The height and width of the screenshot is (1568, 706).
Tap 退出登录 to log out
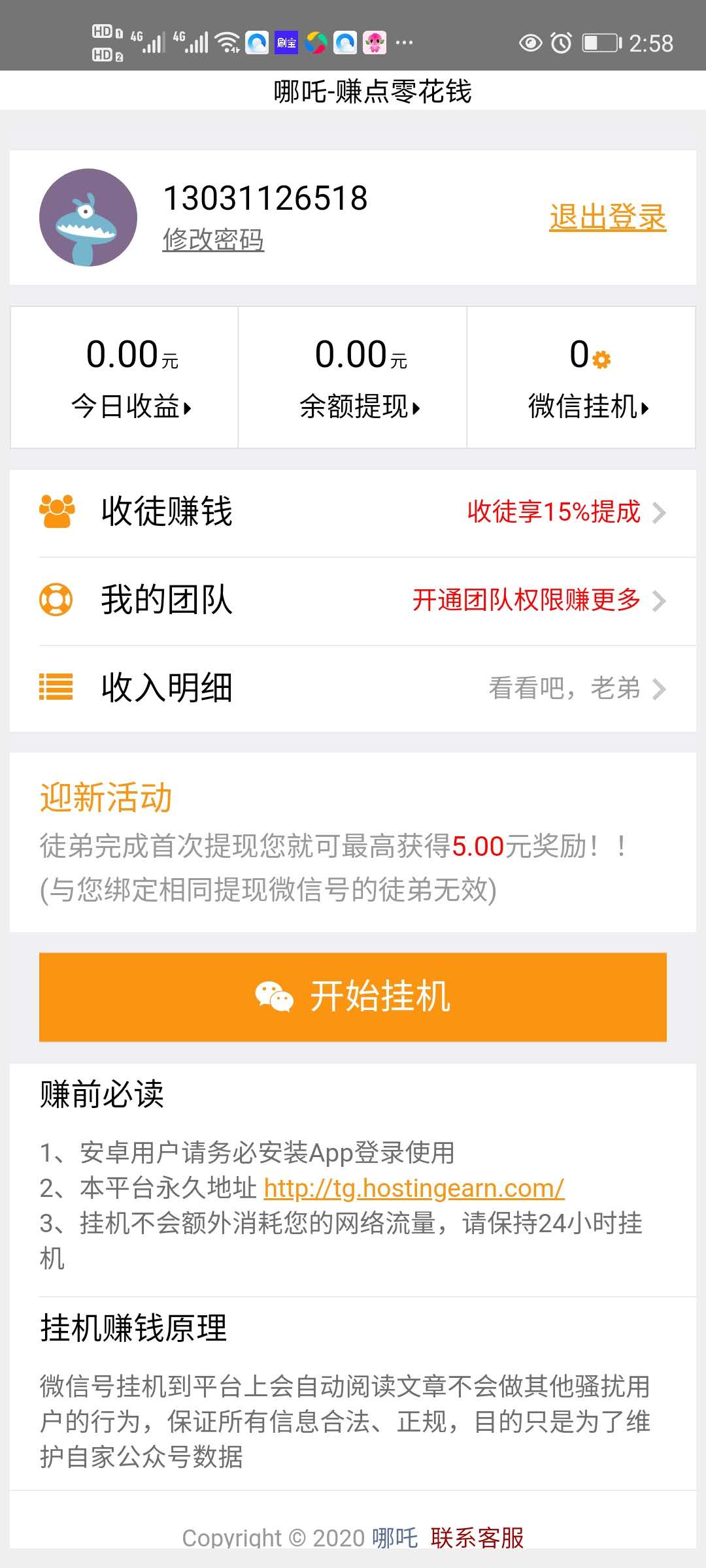tap(607, 217)
